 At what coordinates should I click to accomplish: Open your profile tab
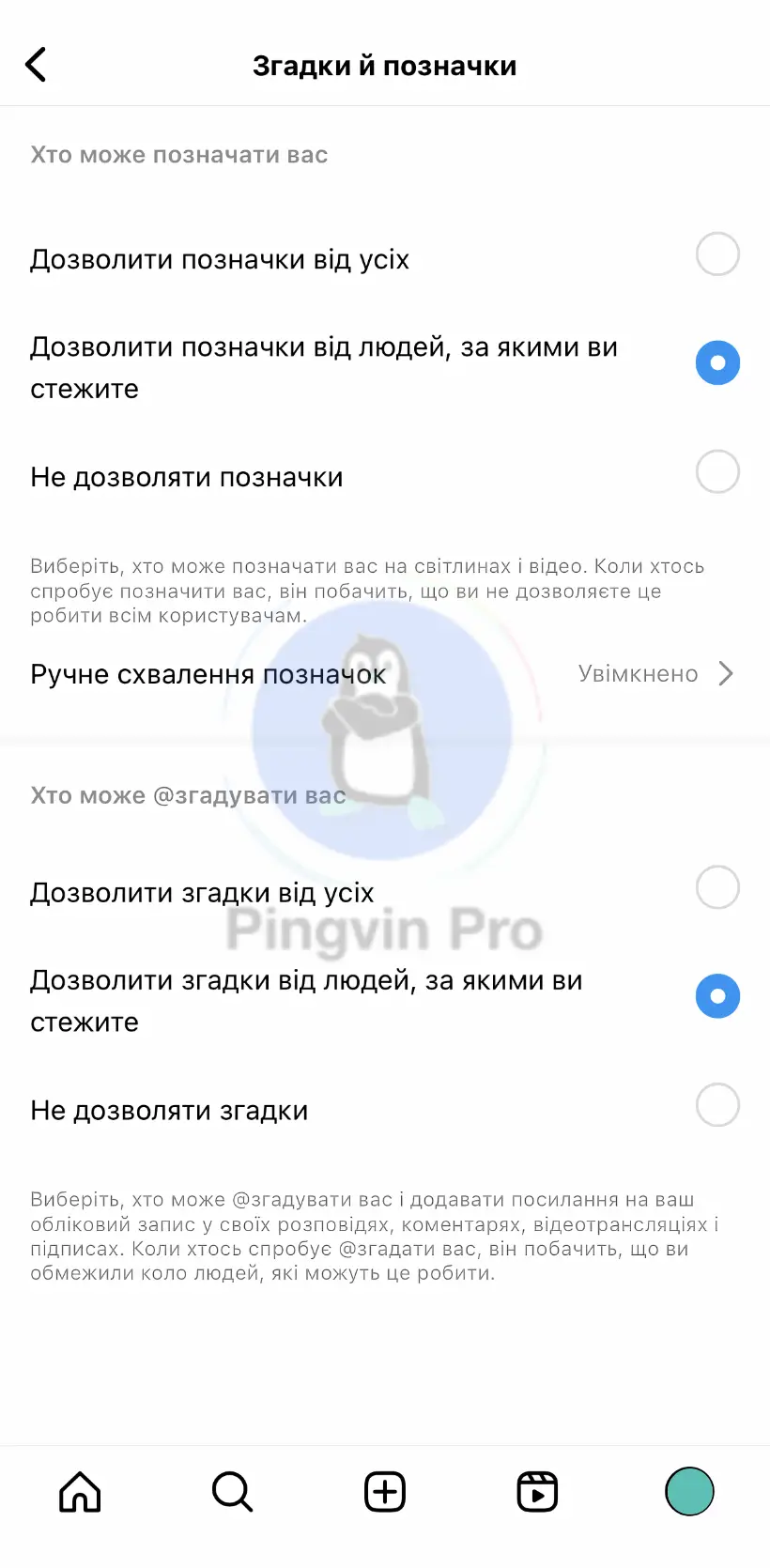[689, 1491]
